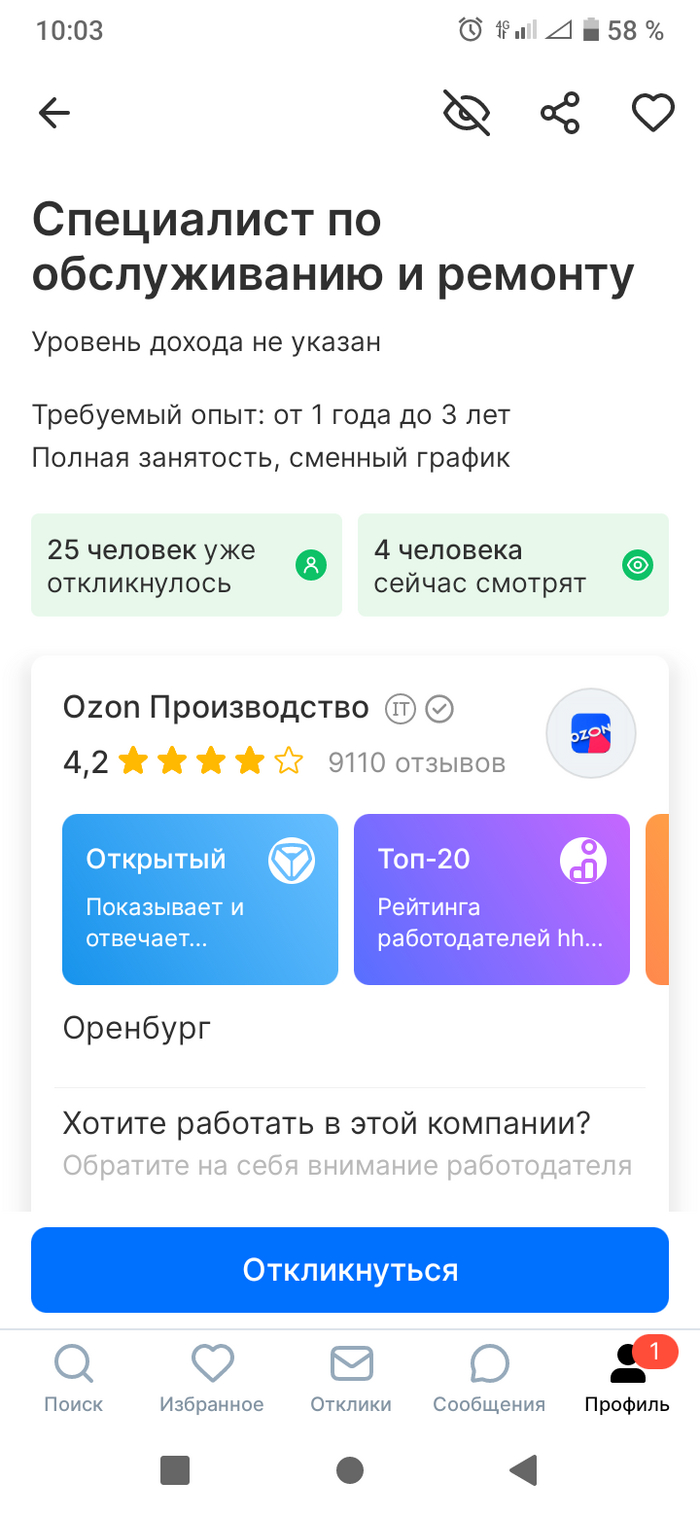The height and width of the screenshot is (1517, 700).
Task: View the Топ-20 employer rating card
Action: (x=491, y=899)
